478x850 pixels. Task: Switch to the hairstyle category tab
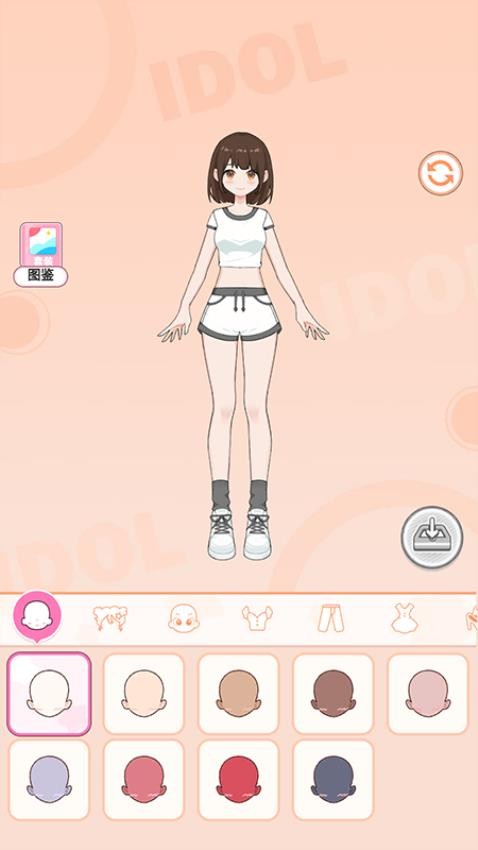point(110,618)
